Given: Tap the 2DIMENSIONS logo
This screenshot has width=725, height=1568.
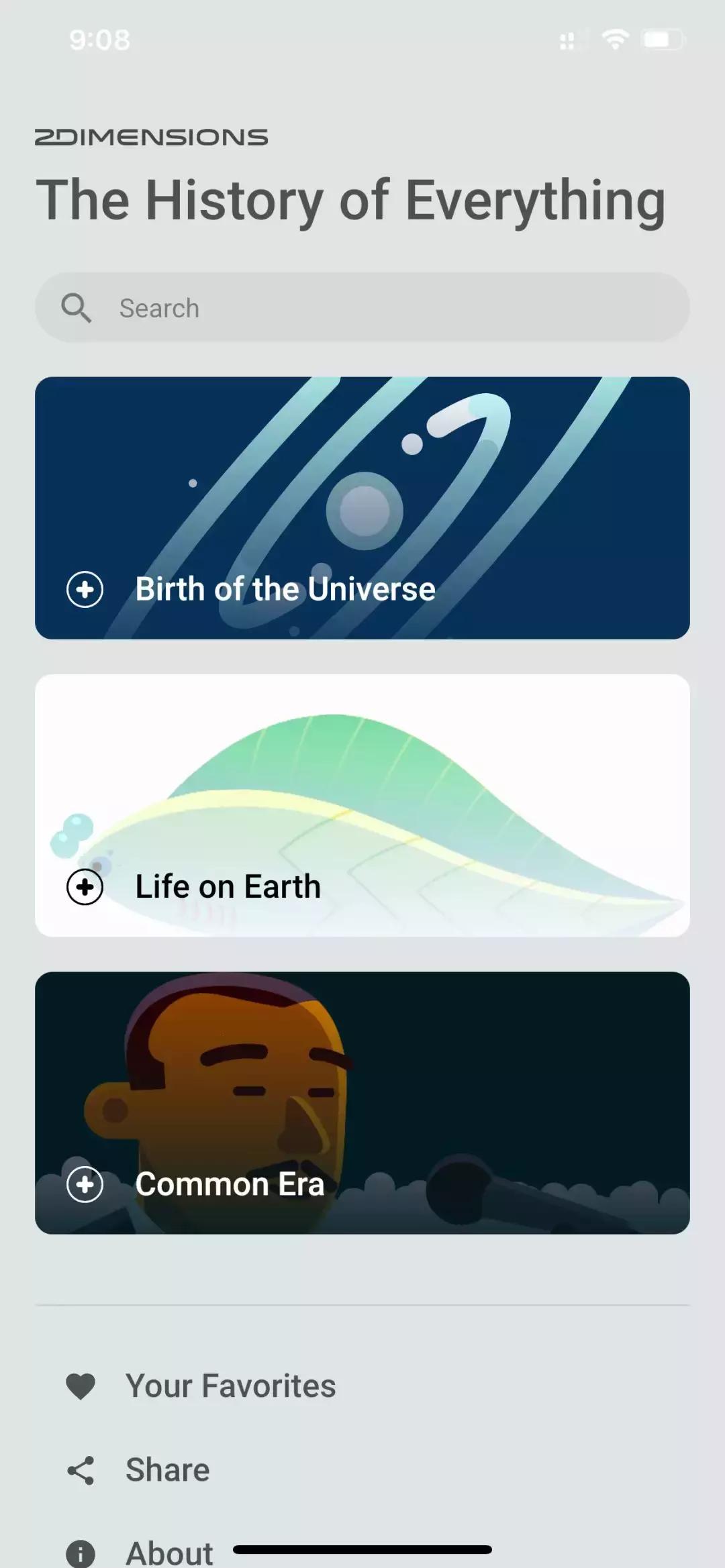Looking at the screenshot, I should coord(152,136).
